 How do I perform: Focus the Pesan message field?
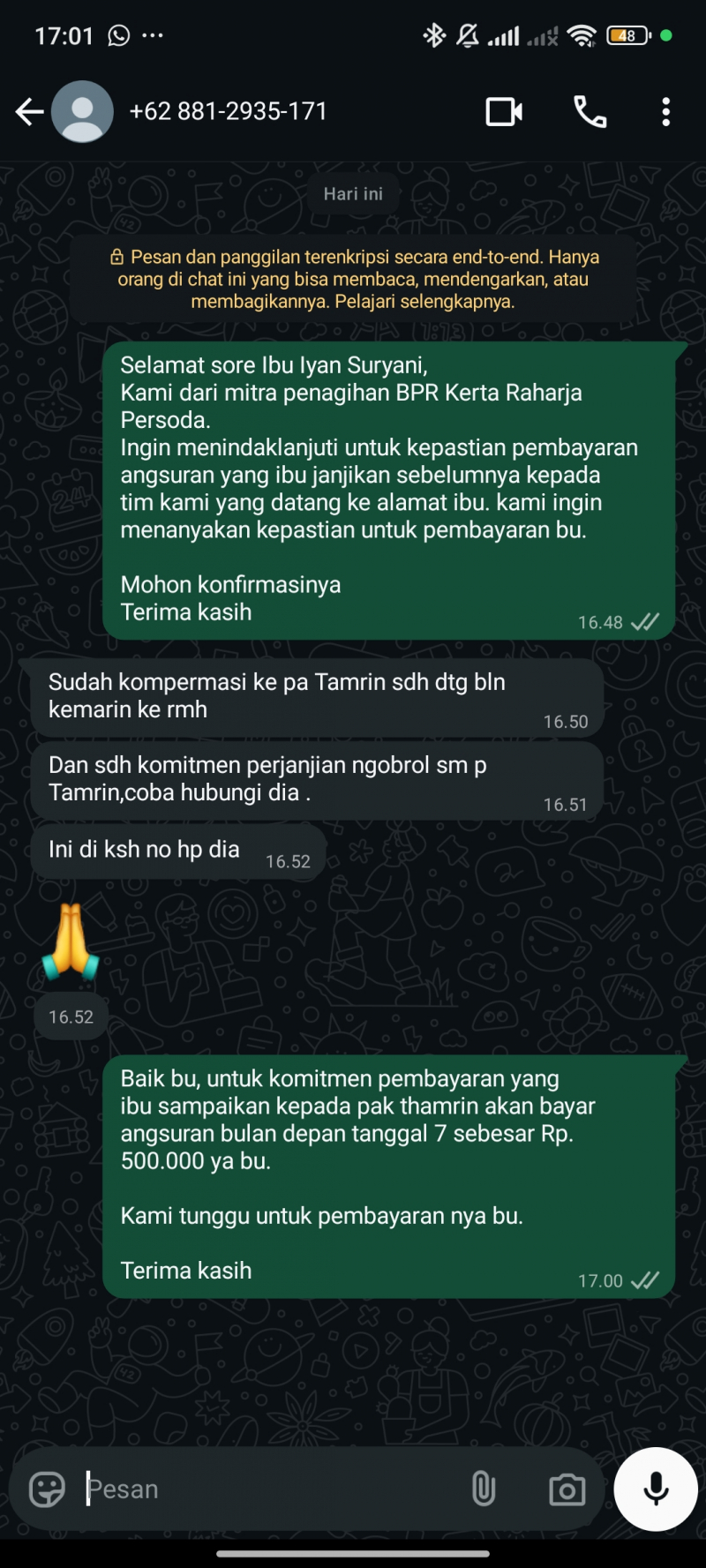pyautogui.click(x=265, y=1489)
